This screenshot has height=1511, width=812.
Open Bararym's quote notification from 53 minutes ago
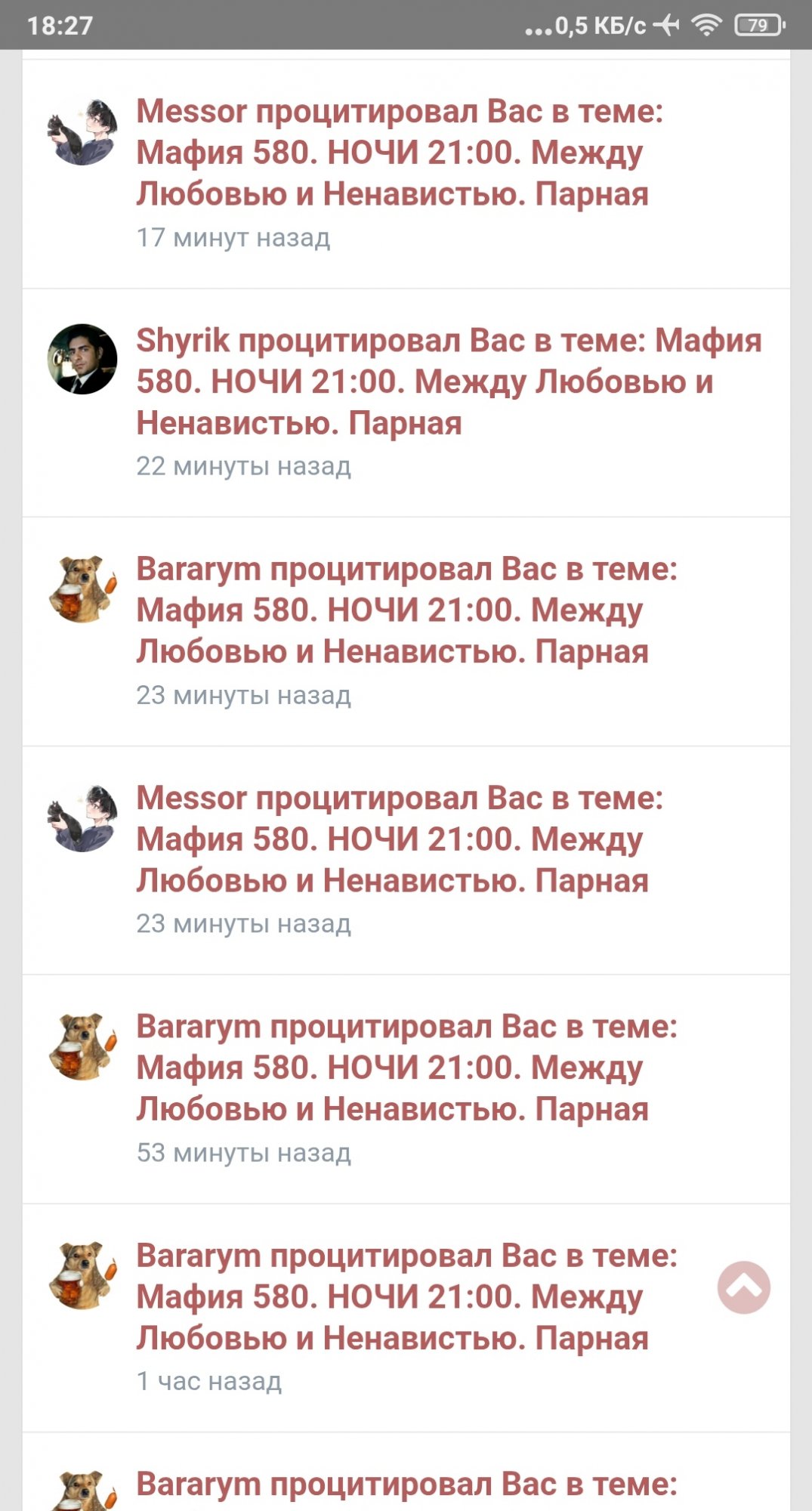[x=406, y=1068]
